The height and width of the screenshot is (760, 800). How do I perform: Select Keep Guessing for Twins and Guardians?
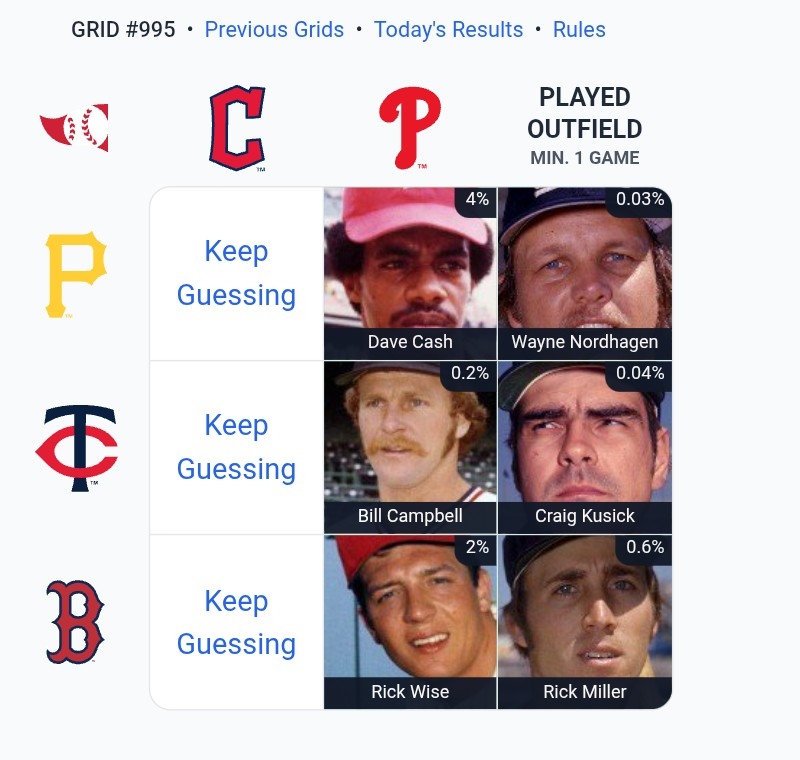point(237,447)
